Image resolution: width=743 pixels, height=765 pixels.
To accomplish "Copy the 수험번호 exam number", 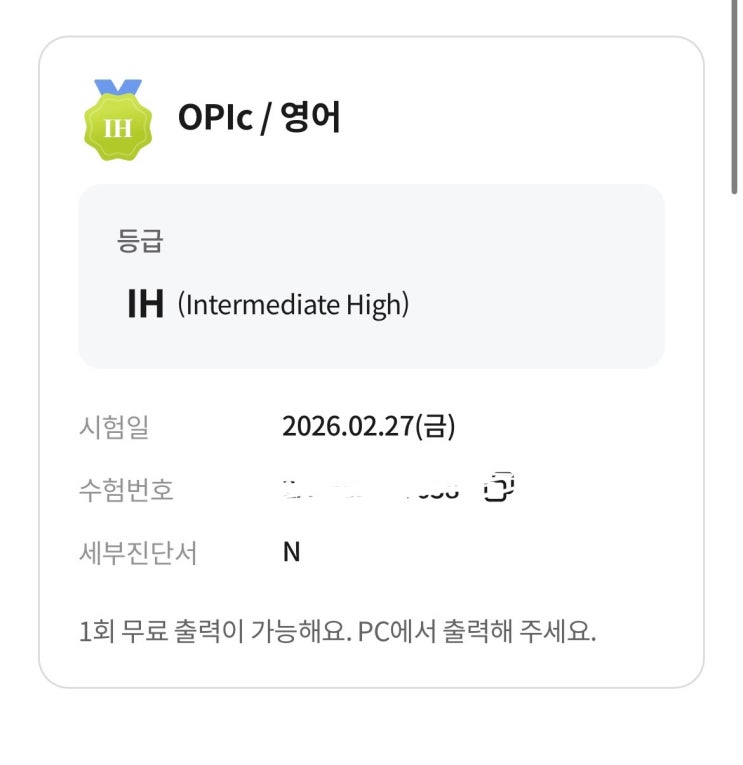I will pyautogui.click(x=497, y=489).
